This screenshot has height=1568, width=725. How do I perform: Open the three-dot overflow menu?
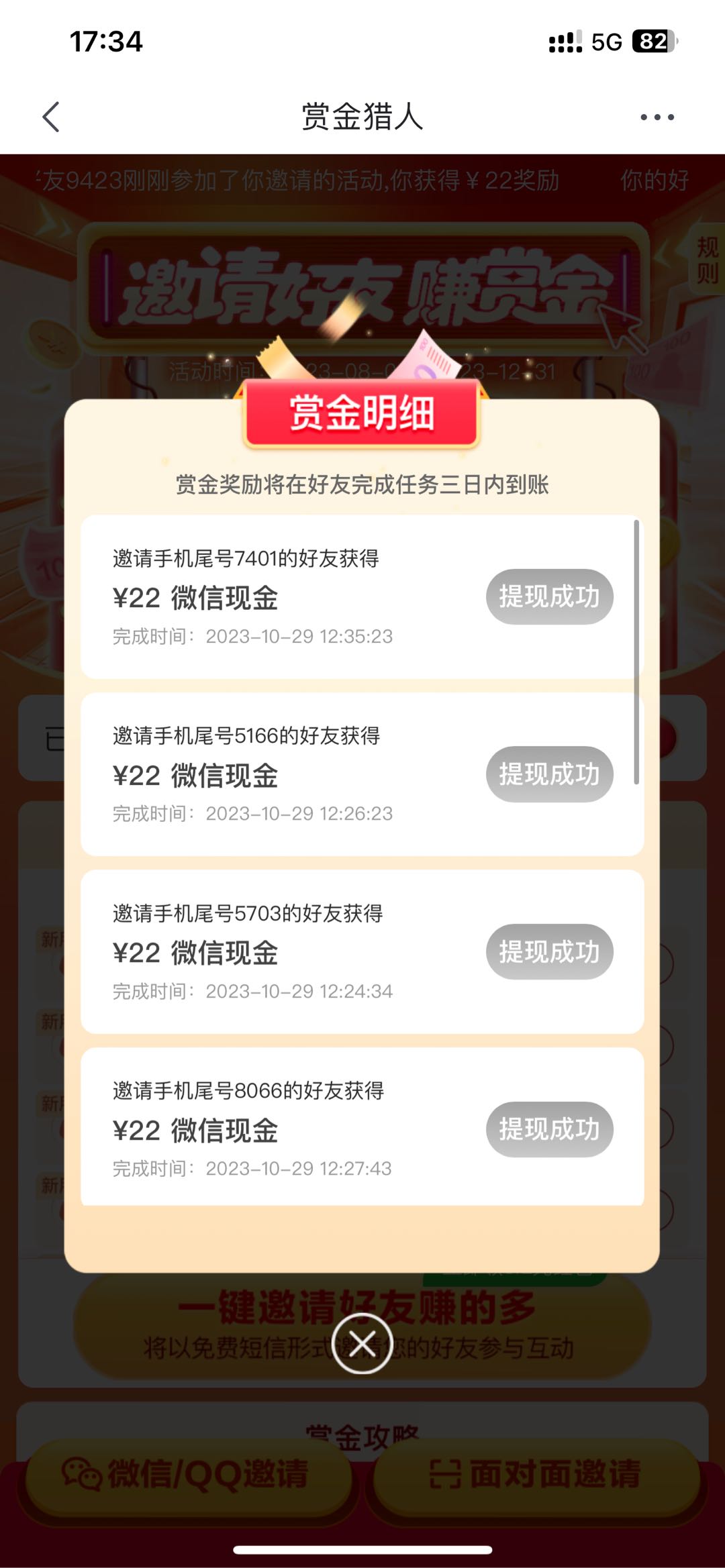(657, 117)
